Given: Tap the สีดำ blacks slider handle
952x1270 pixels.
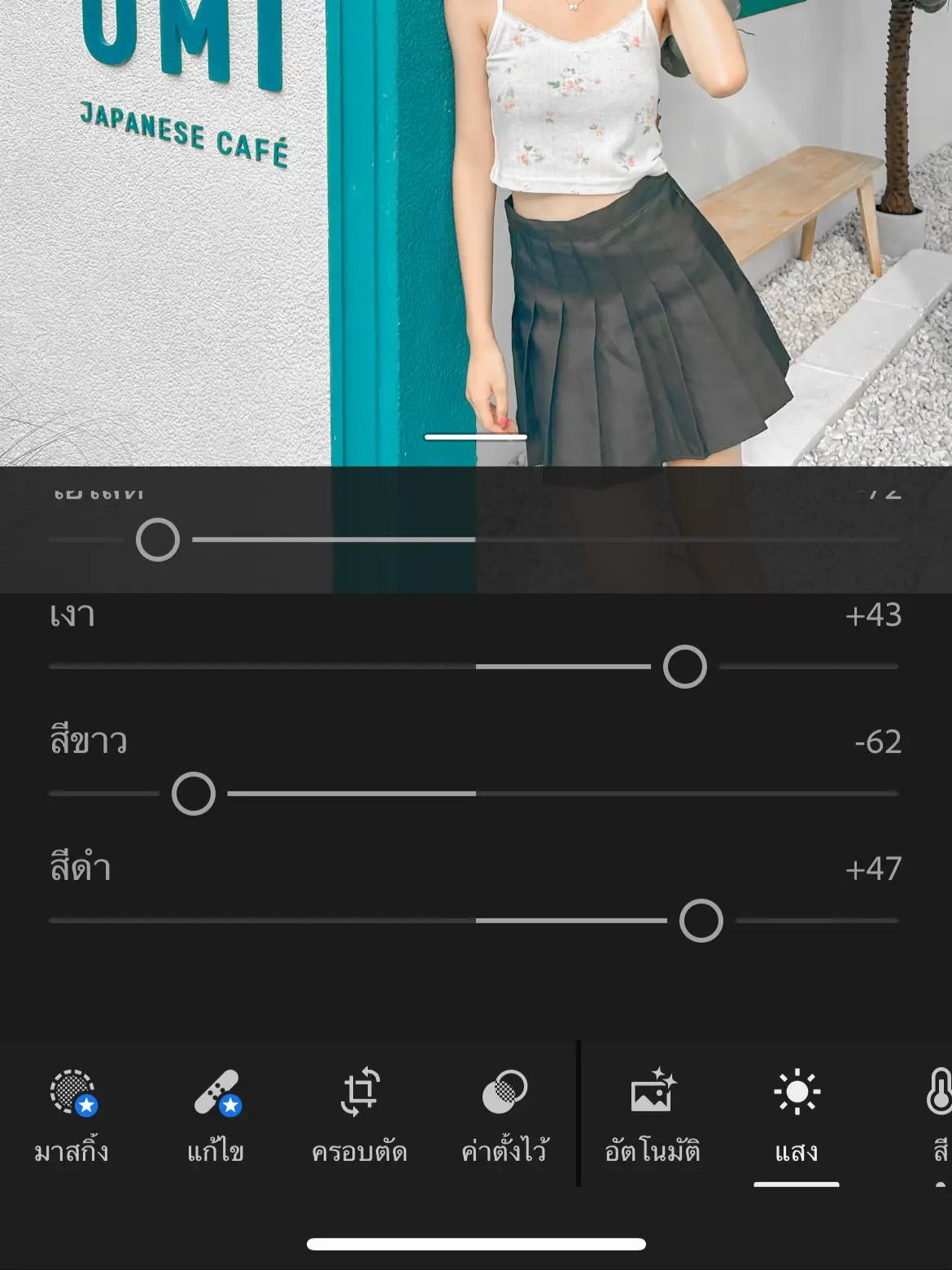Looking at the screenshot, I should tap(701, 921).
